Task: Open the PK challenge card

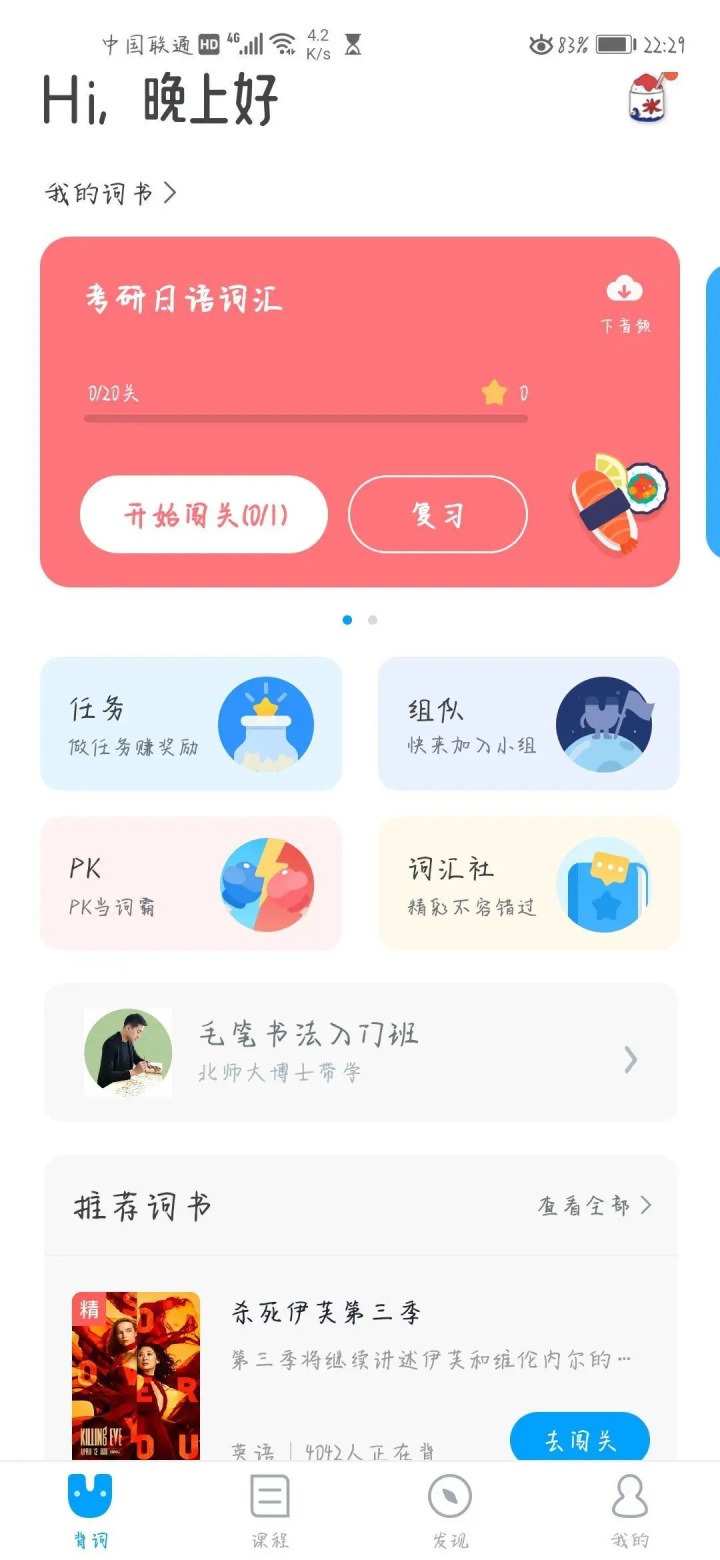Action: pyautogui.click(x=191, y=883)
